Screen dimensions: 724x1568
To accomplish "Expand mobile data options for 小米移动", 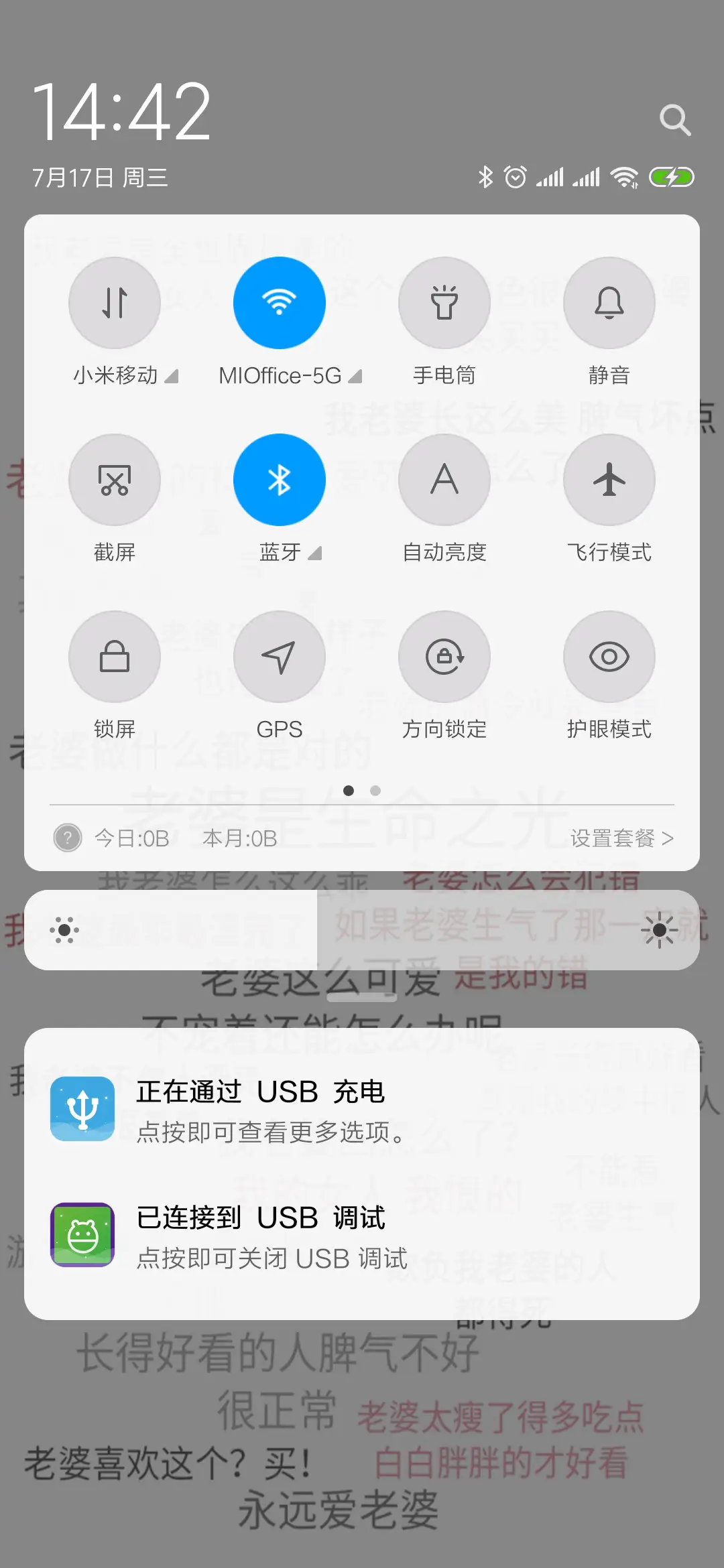I will click(170, 376).
